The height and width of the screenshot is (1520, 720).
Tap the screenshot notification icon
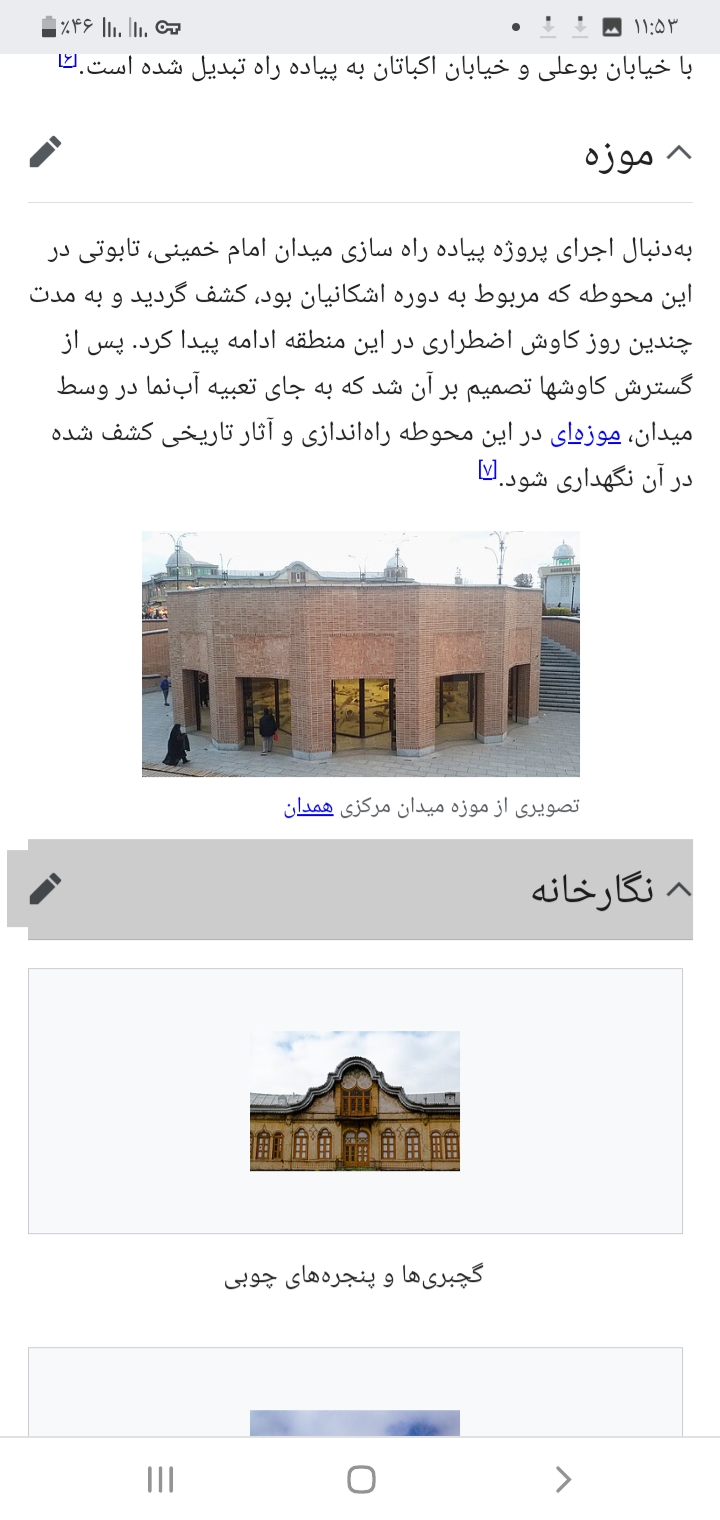pyautogui.click(x=614, y=26)
